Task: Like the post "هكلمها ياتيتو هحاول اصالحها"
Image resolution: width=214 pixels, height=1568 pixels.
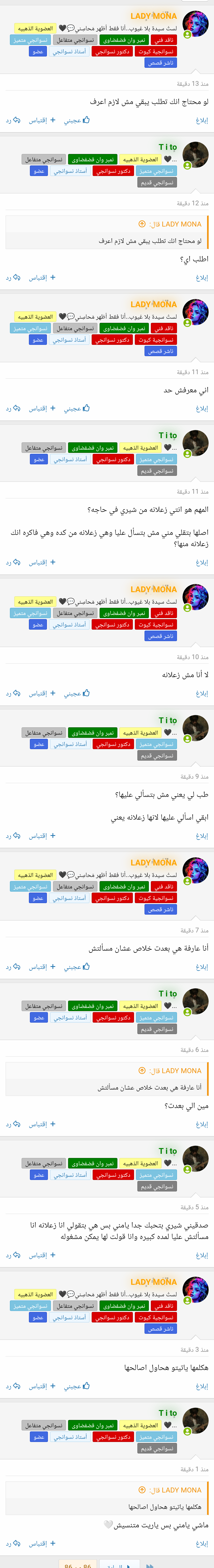Action: (x=77, y=1386)
